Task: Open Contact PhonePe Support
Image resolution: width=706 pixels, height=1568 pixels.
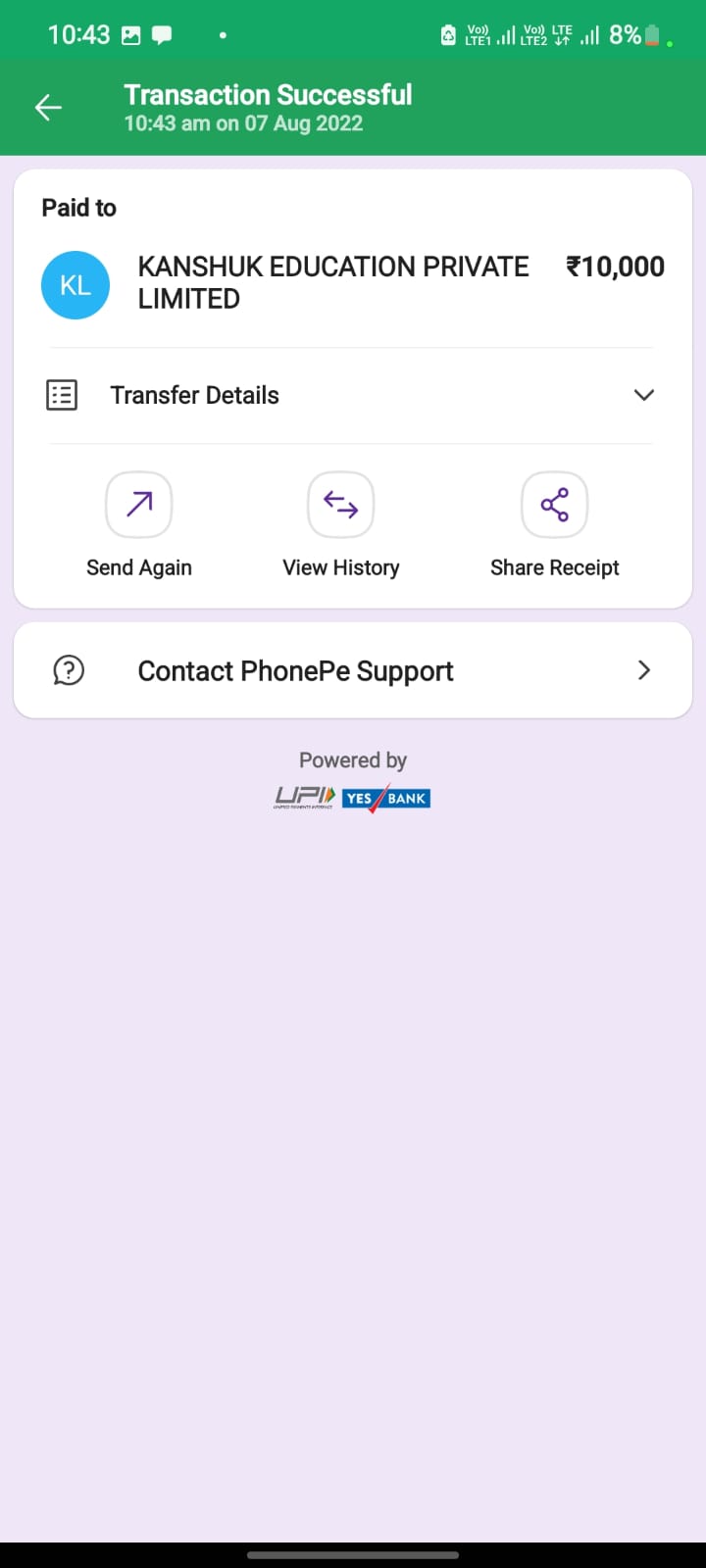Action: coord(353,670)
